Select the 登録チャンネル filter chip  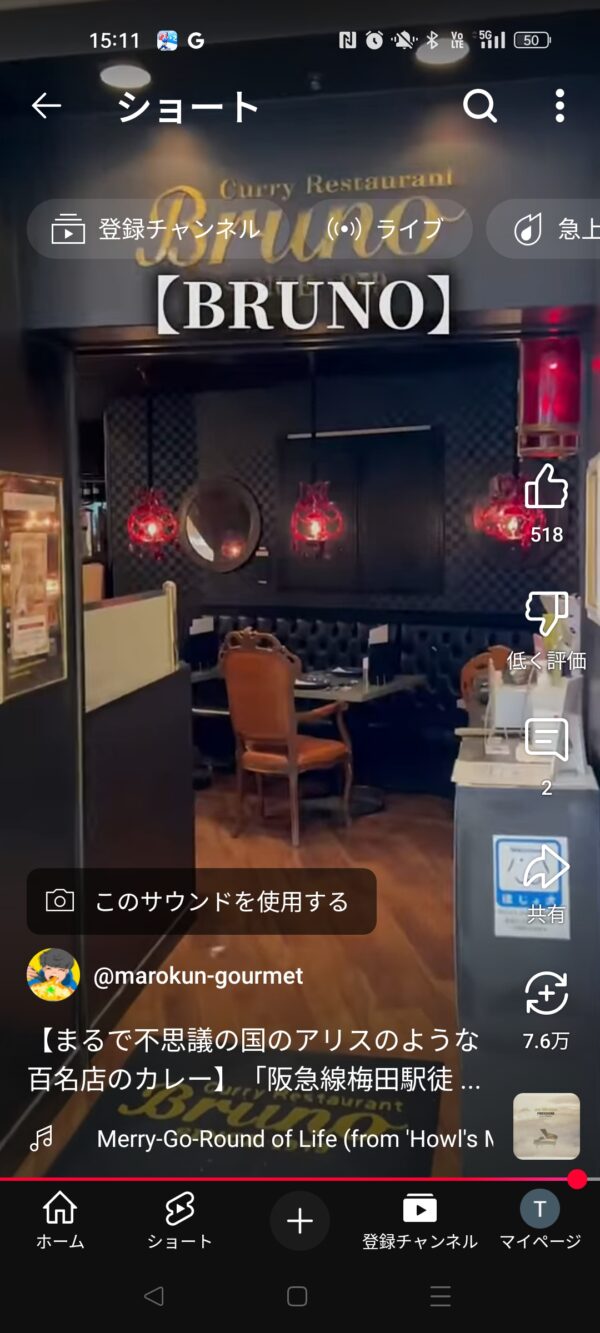pos(157,229)
